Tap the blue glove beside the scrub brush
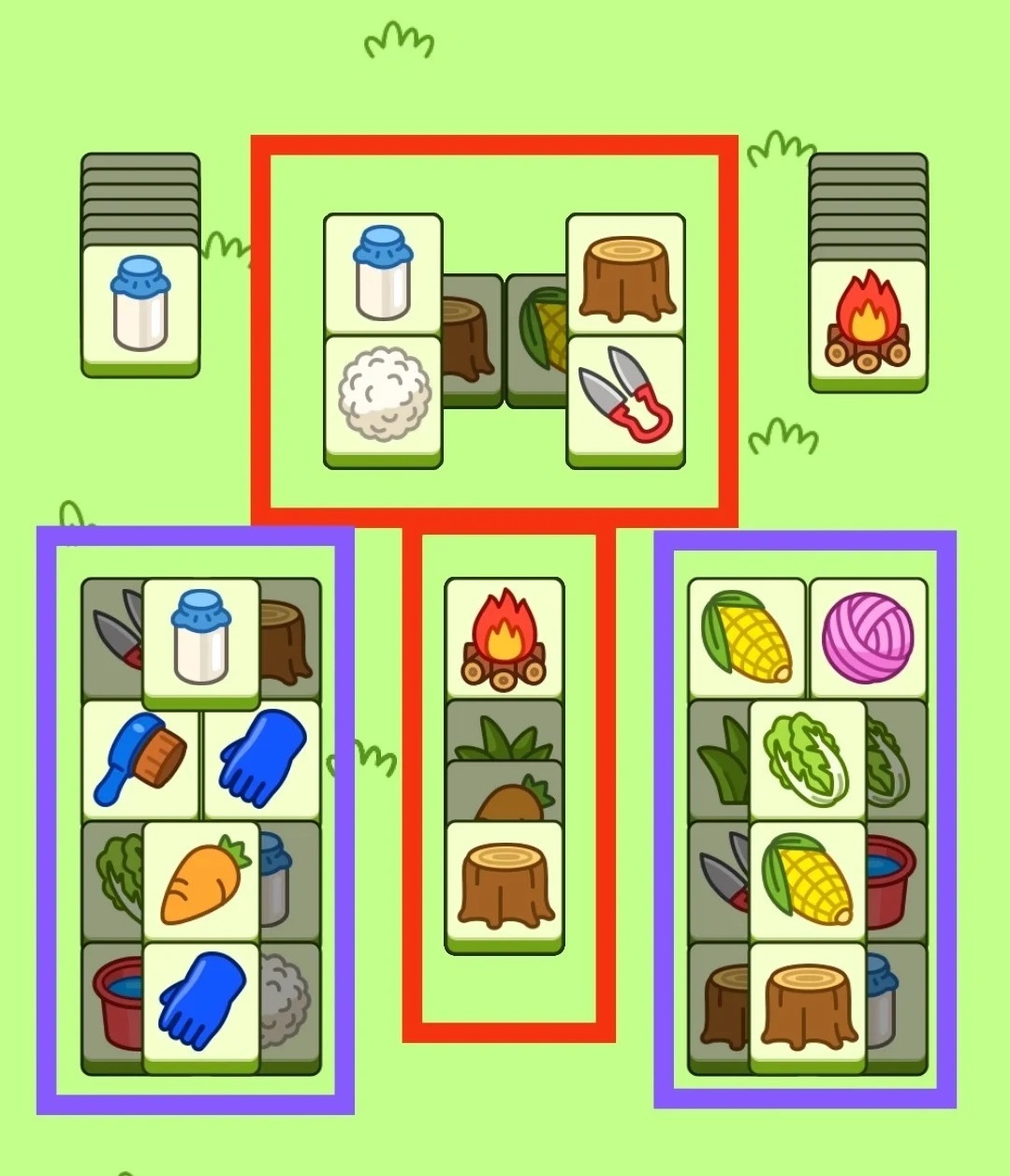 pyautogui.click(x=262, y=757)
